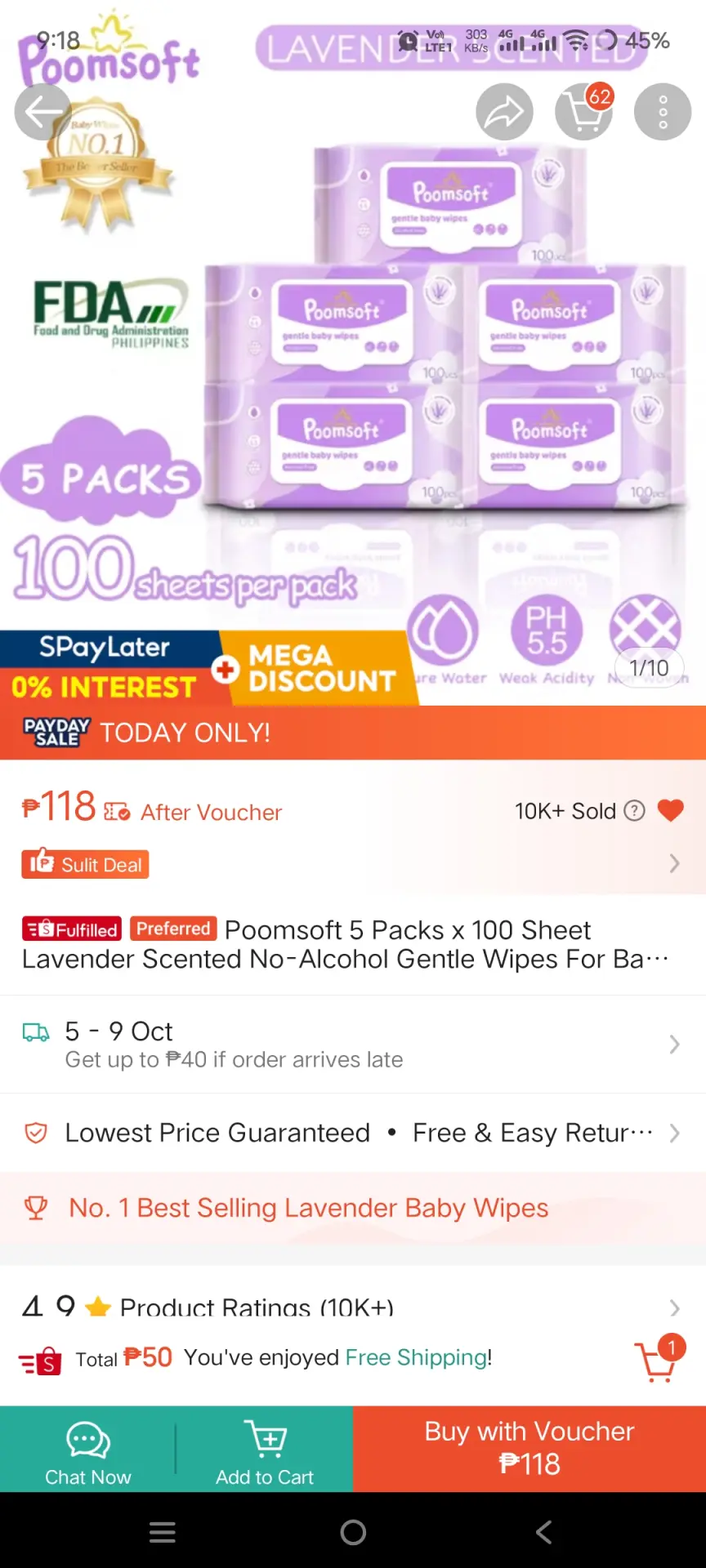Share this Poomsoft product
706x1568 pixels.
coord(505,112)
